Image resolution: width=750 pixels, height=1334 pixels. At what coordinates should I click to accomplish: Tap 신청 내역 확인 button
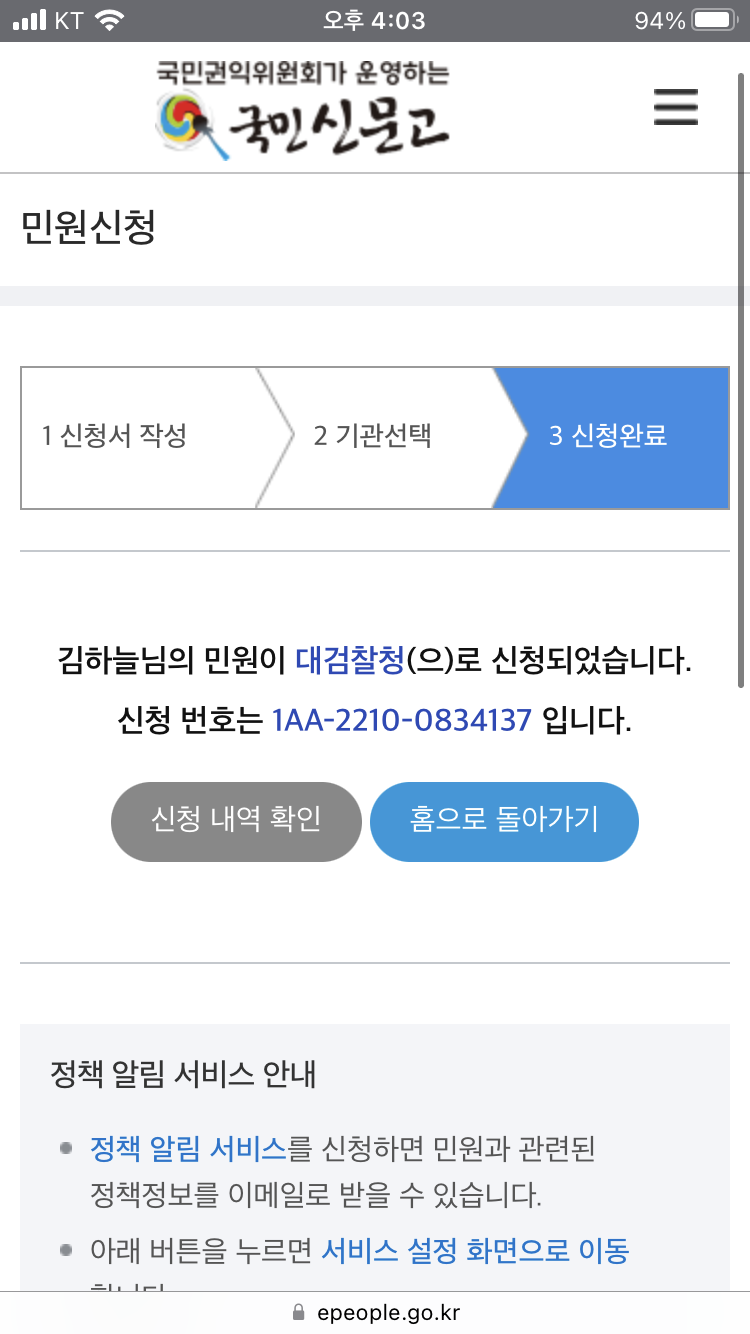[x=236, y=821]
